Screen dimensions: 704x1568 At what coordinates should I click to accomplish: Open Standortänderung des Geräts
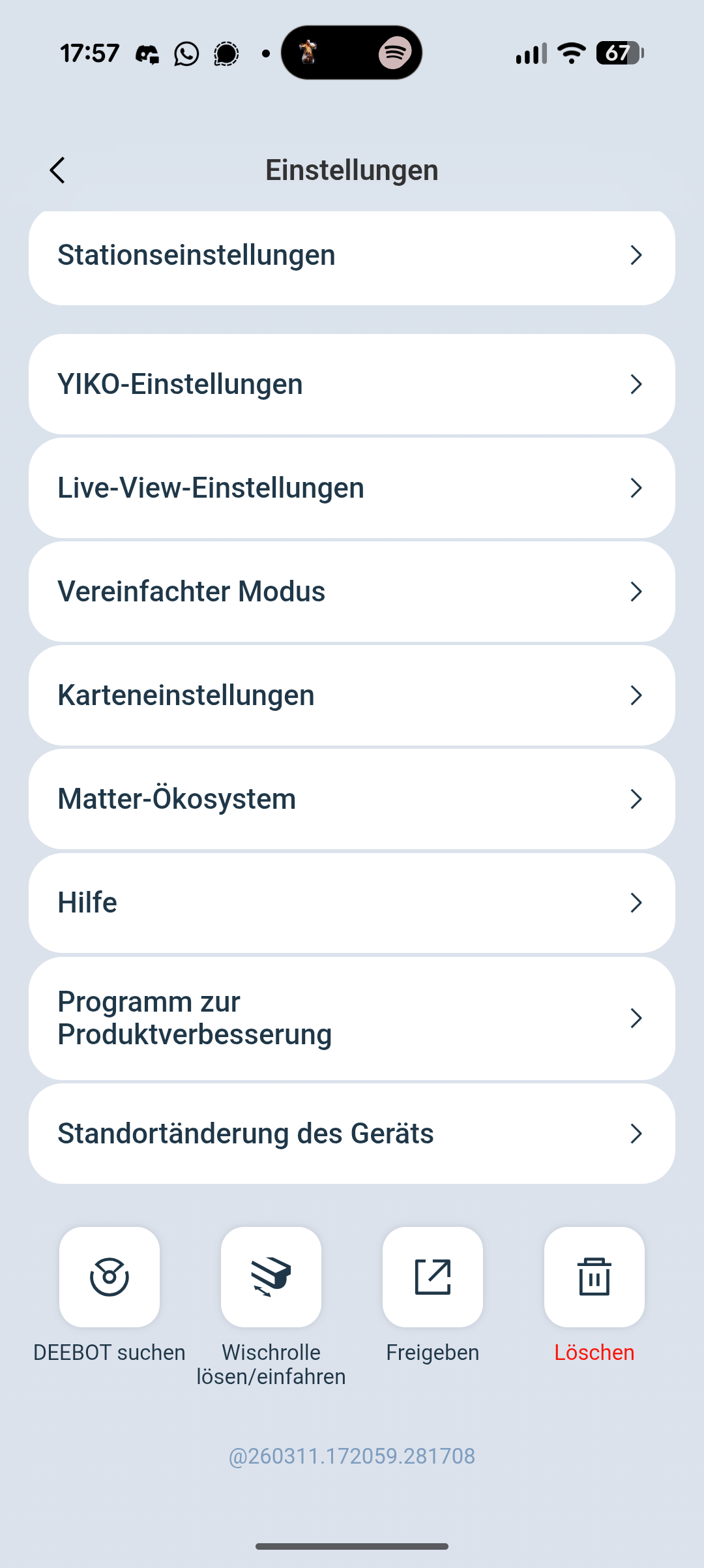coord(352,1134)
